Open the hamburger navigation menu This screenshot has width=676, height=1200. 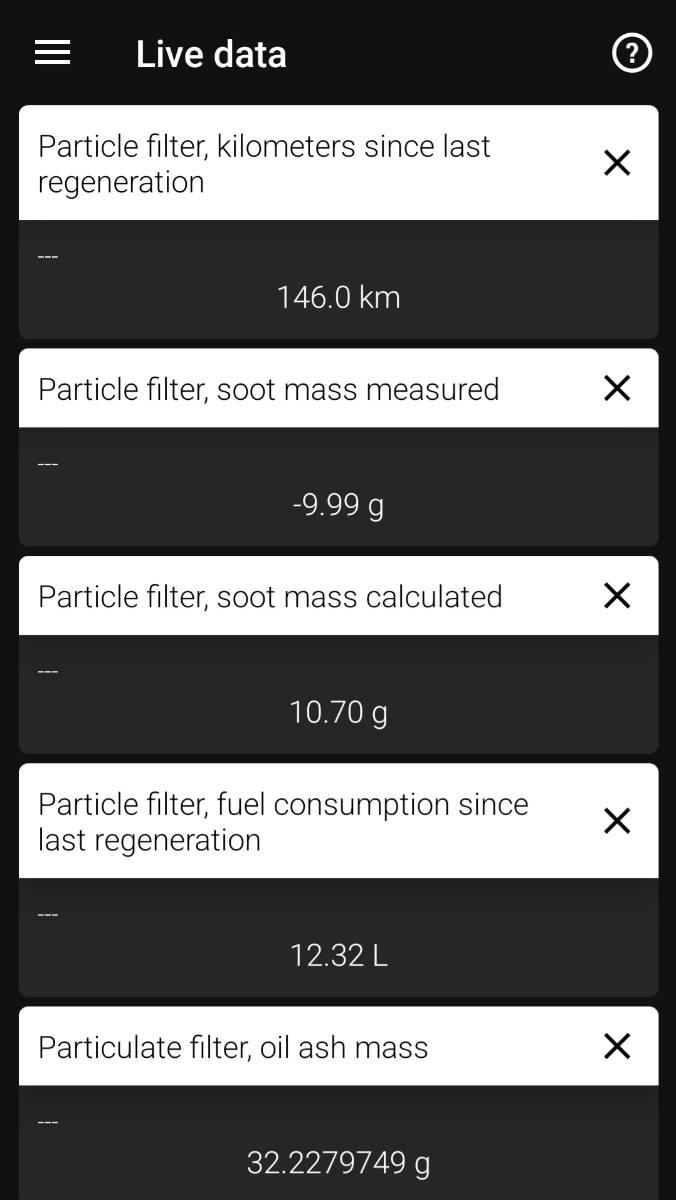(52, 53)
